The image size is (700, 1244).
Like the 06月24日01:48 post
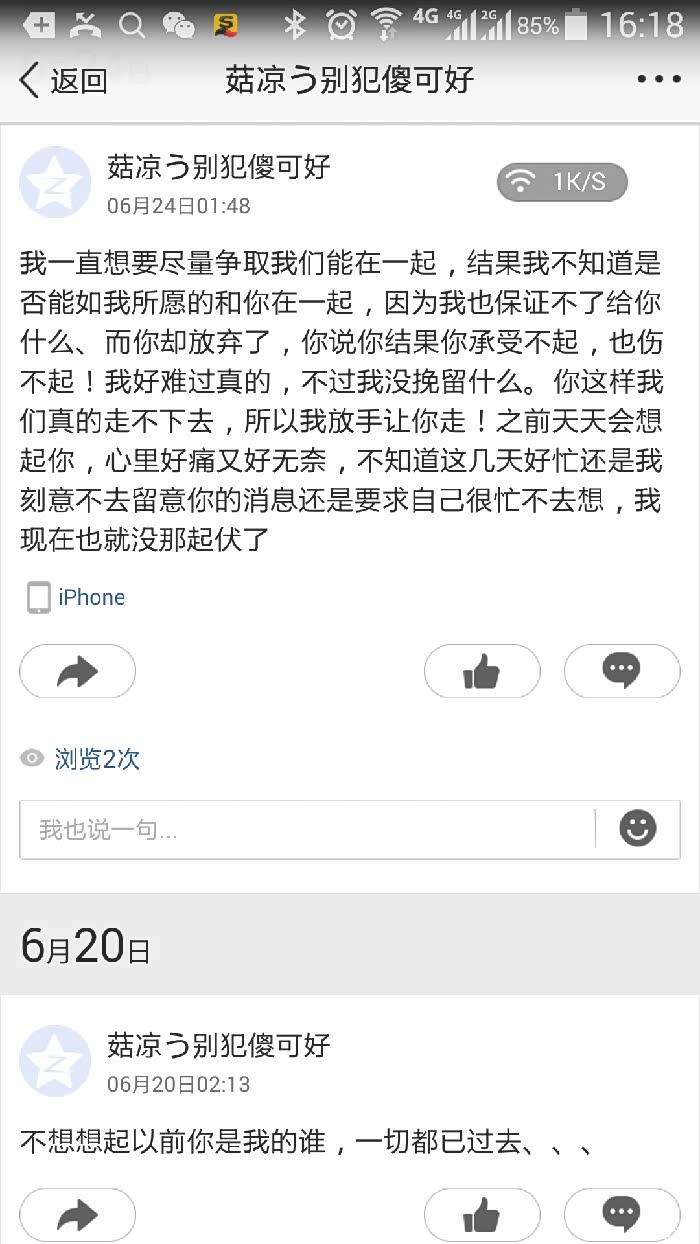tap(482, 671)
